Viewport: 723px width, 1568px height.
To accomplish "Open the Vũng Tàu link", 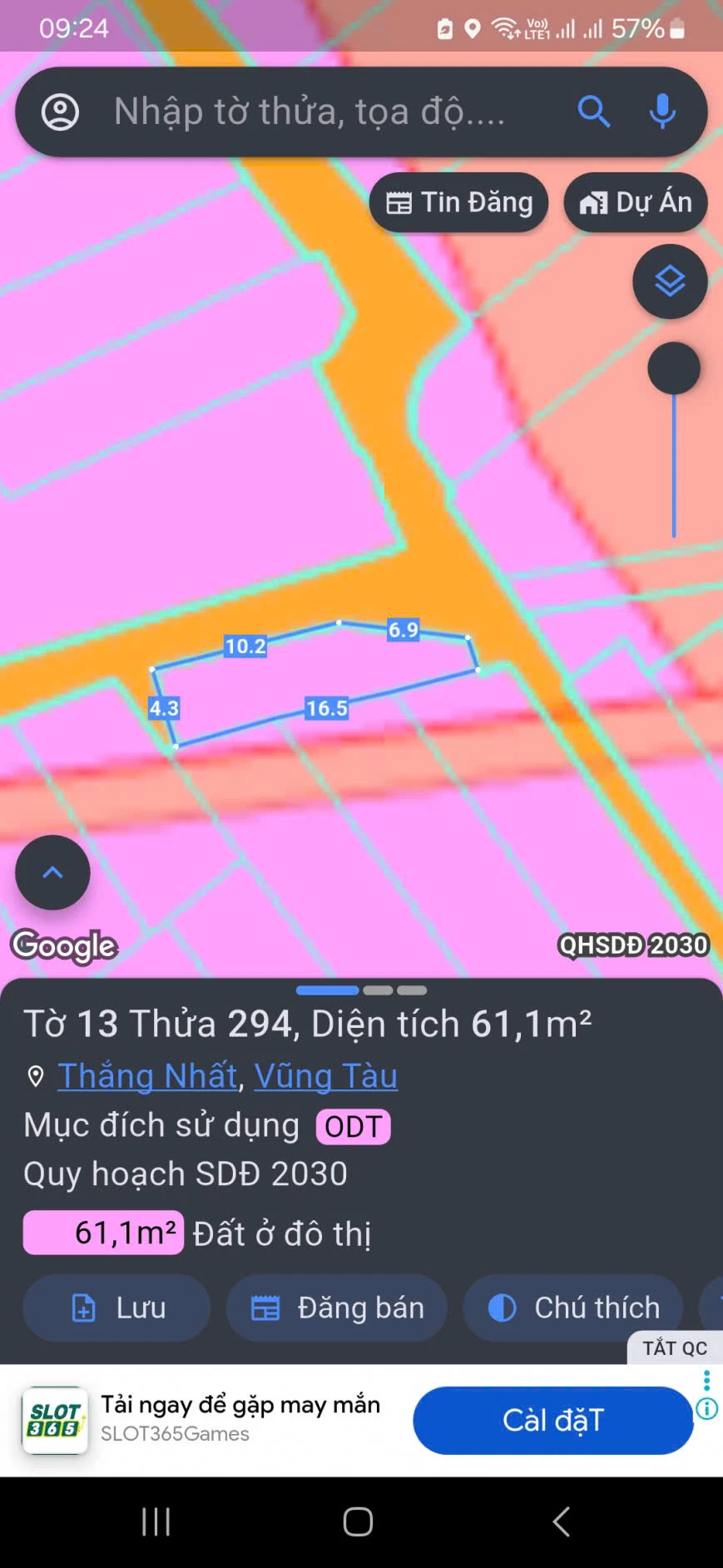I will coord(326,1076).
